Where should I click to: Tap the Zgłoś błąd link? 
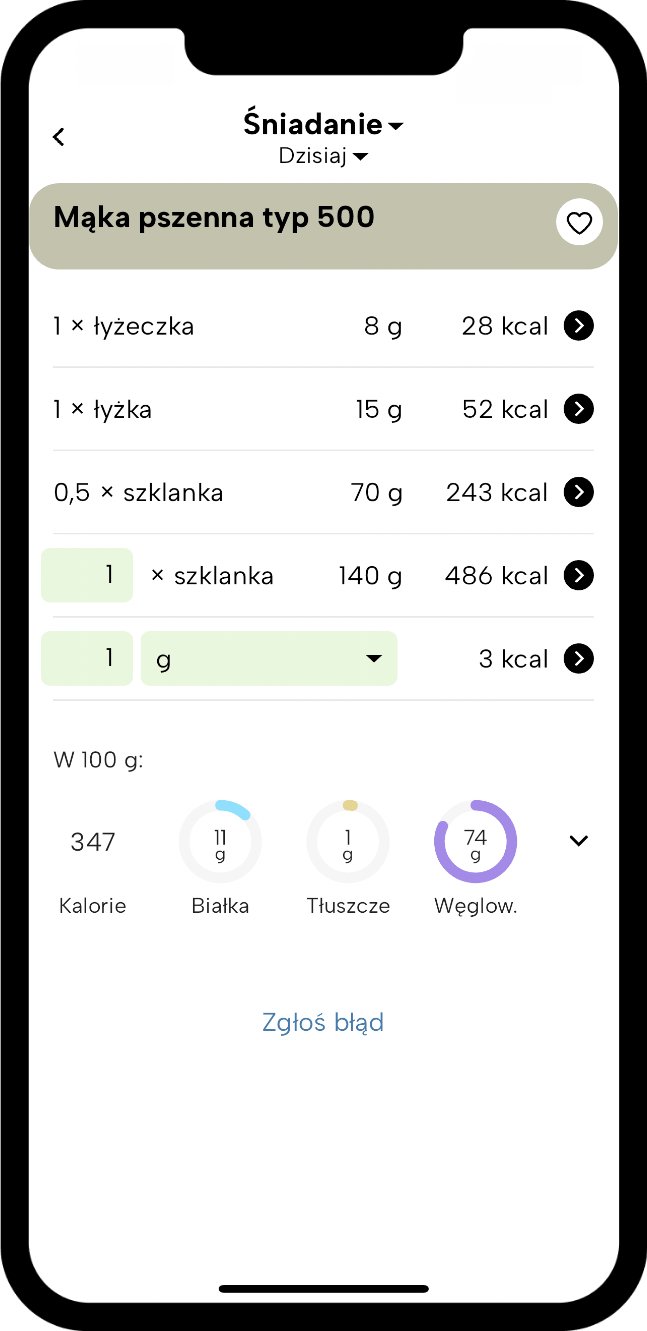(x=323, y=1022)
